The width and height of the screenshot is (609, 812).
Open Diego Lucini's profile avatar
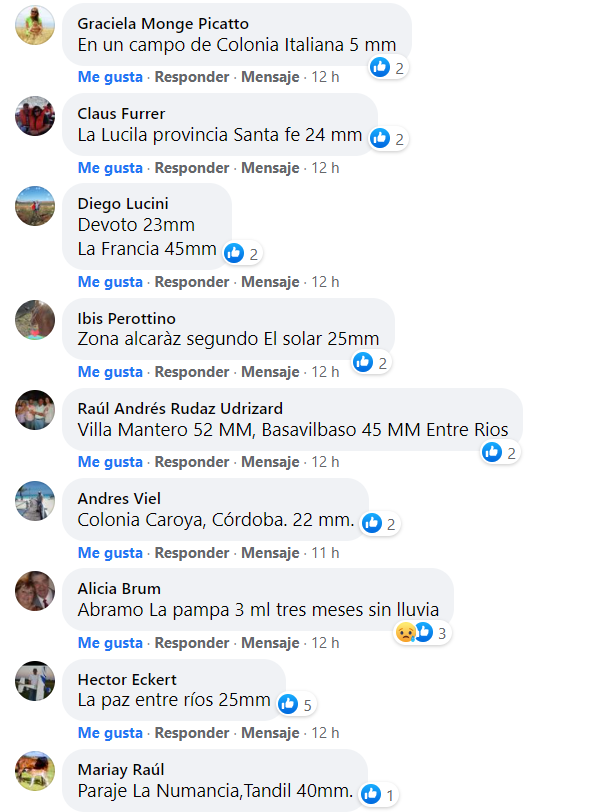(x=35, y=206)
